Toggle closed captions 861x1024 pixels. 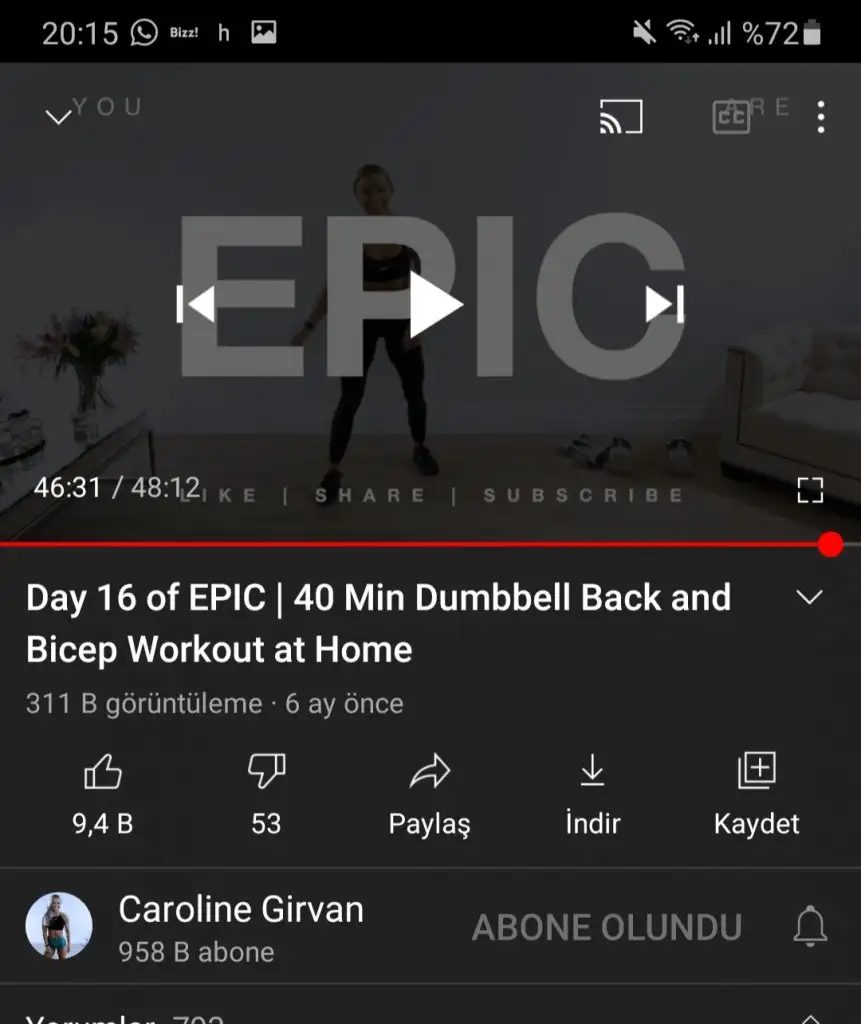click(x=731, y=117)
